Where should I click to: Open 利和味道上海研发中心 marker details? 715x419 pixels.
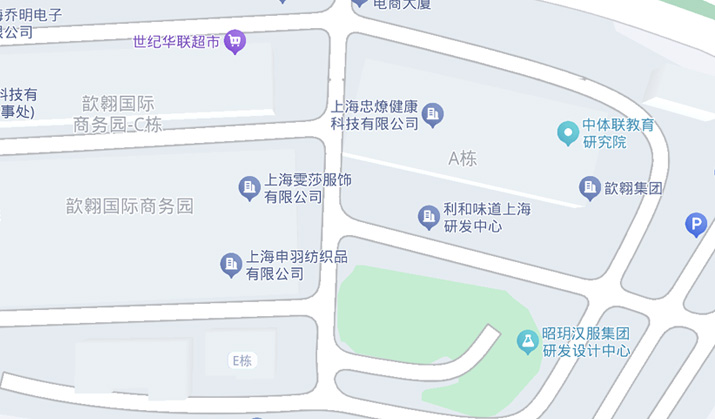click(428, 216)
